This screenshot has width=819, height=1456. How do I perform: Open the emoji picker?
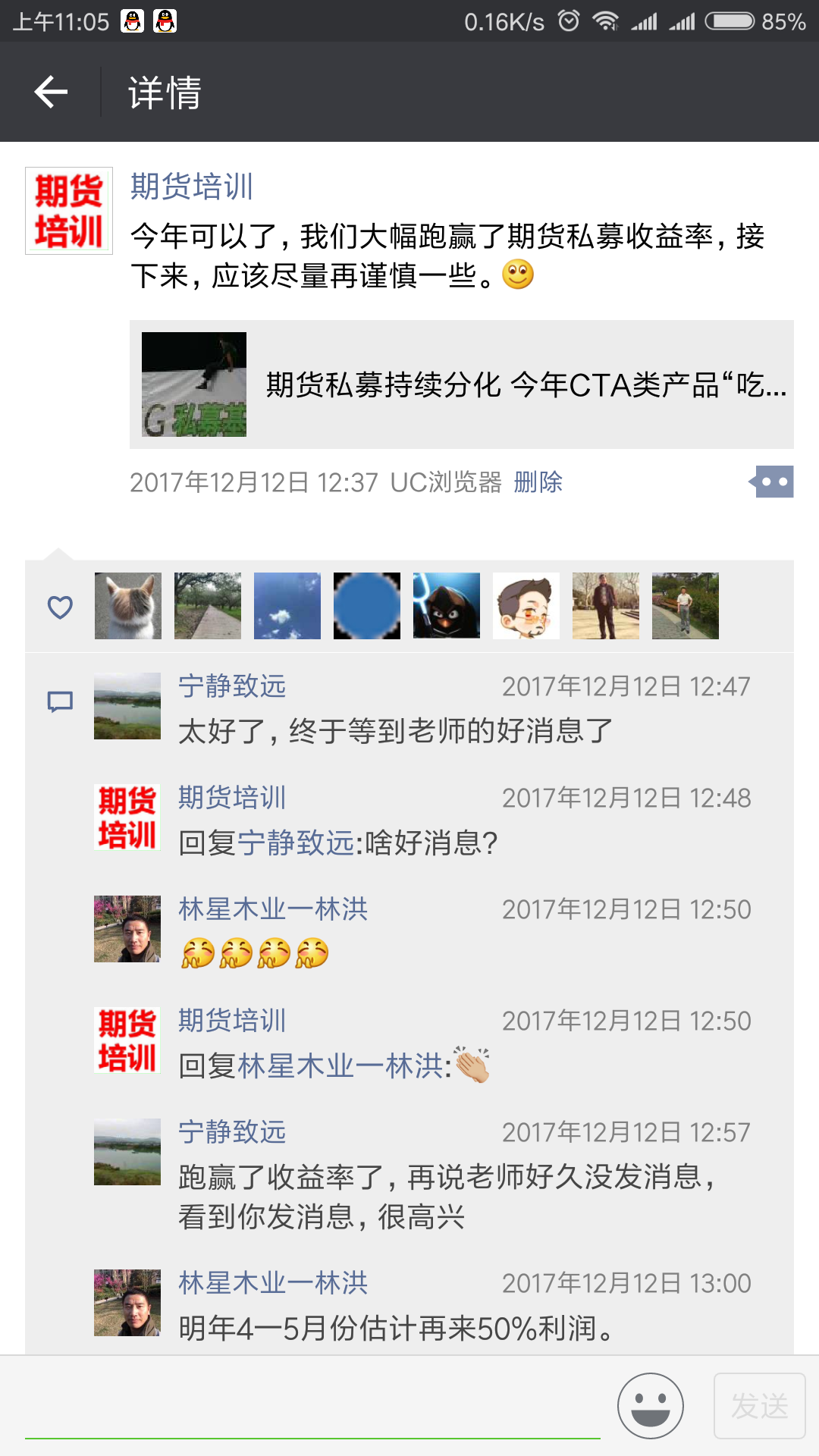[651, 1406]
